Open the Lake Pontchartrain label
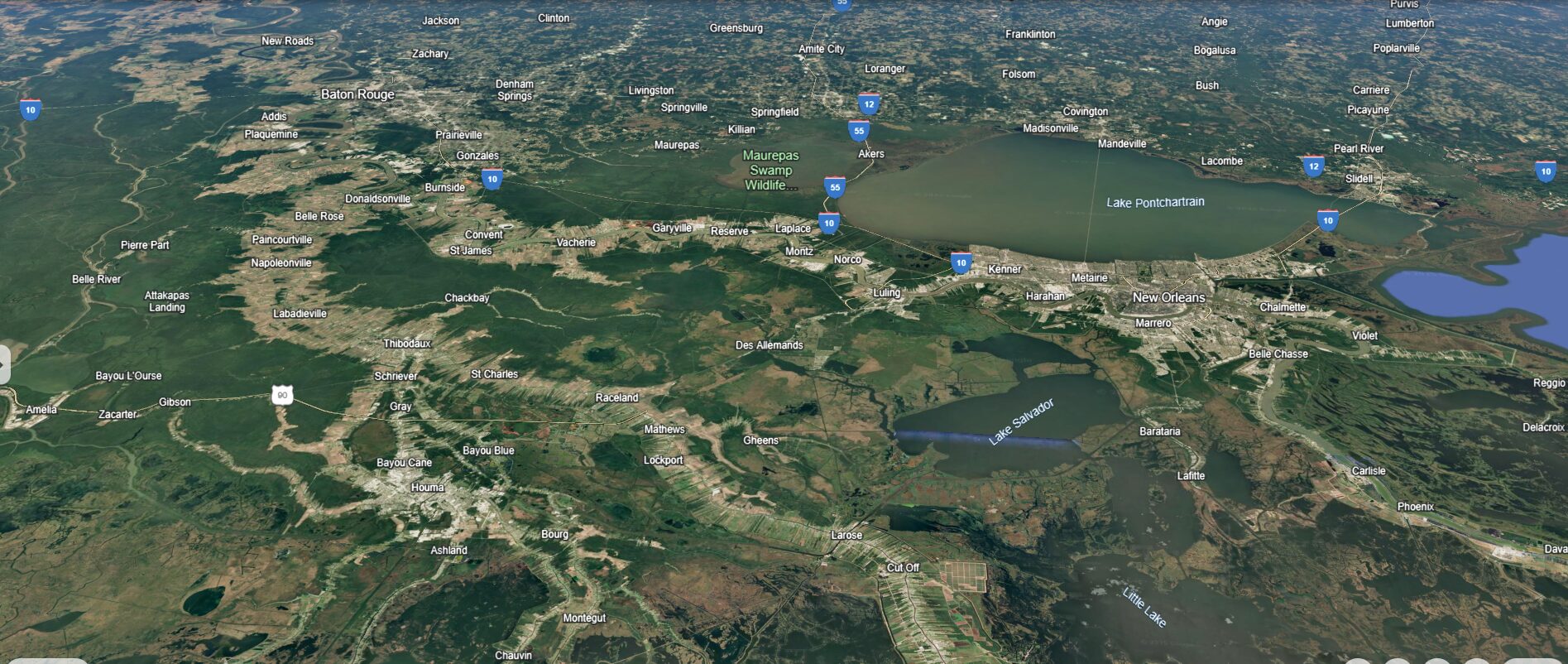Image resolution: width=1568 pixels, height=664 pixels. click(x=1155, y=202)
